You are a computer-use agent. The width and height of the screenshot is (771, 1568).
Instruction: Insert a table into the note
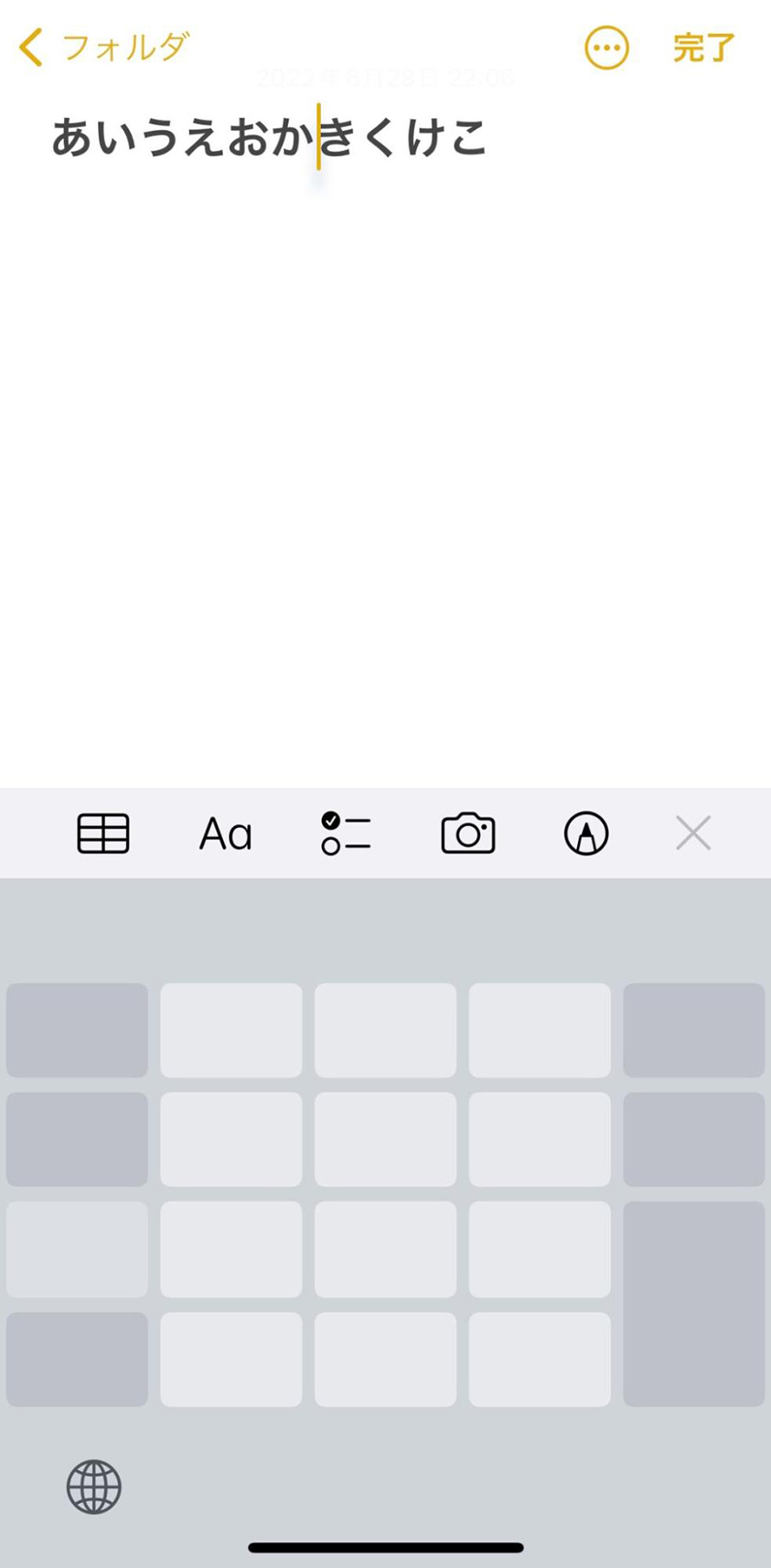[x=103, y=833]
